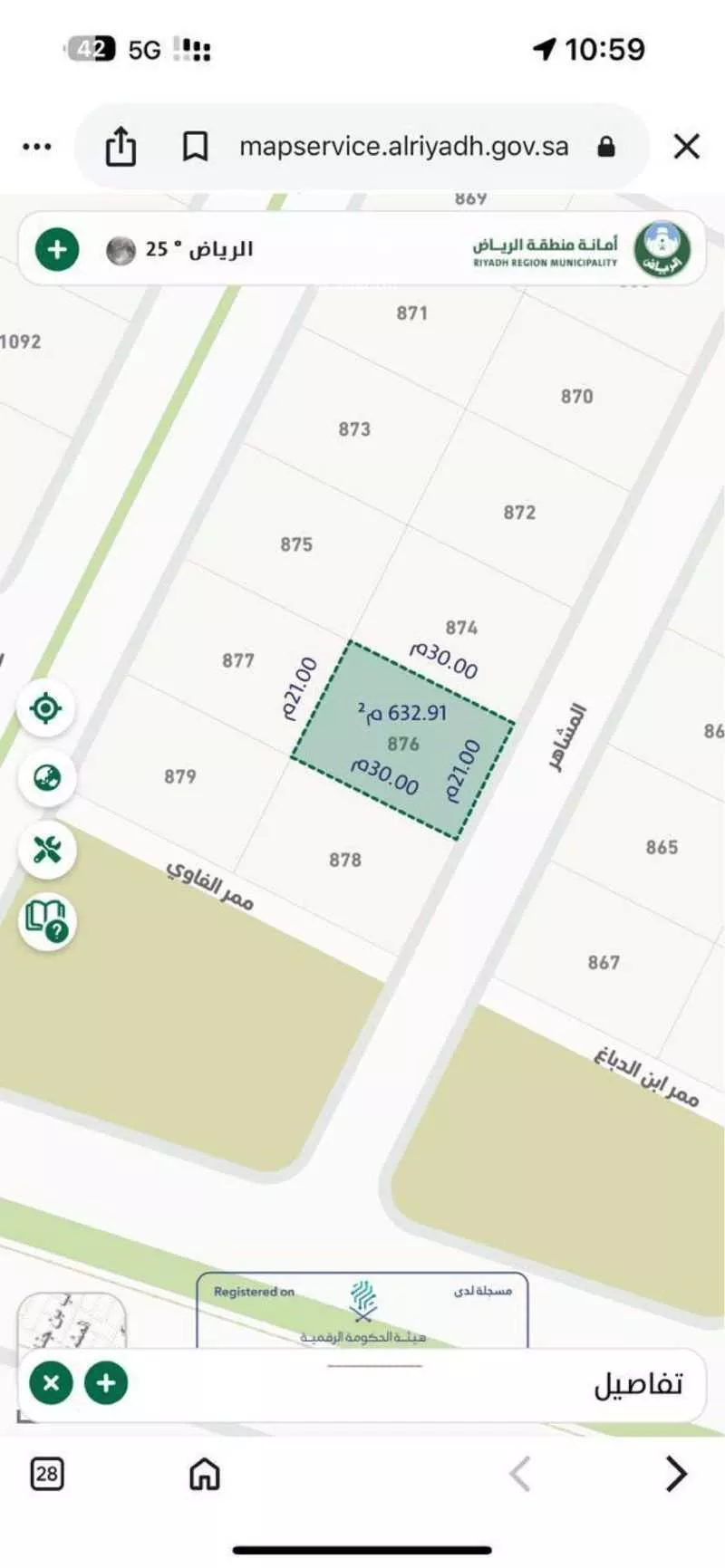Screen dimensions: 725x1568
Task: Open the map guide help button
Action: point(46,921)
